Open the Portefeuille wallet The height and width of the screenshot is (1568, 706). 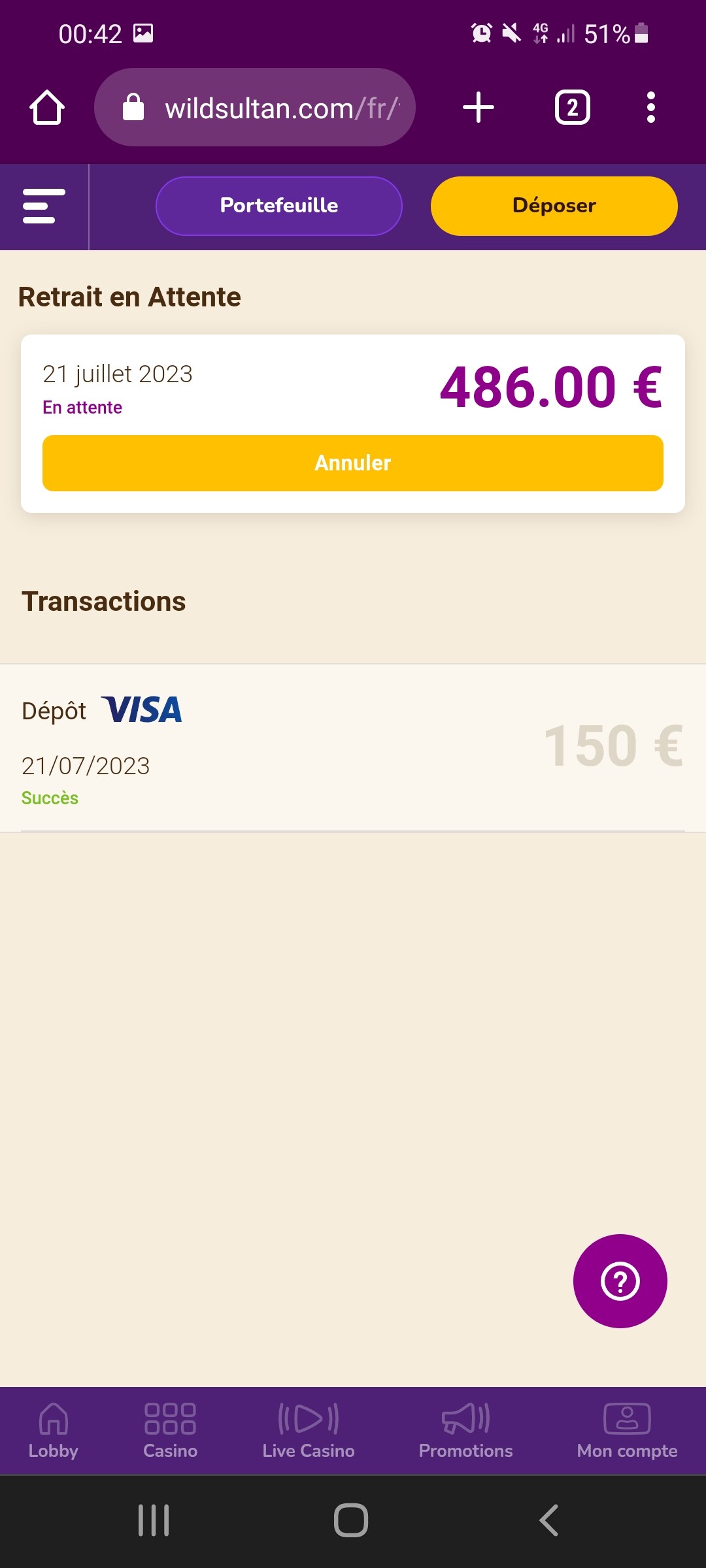(x=279, y=206)
